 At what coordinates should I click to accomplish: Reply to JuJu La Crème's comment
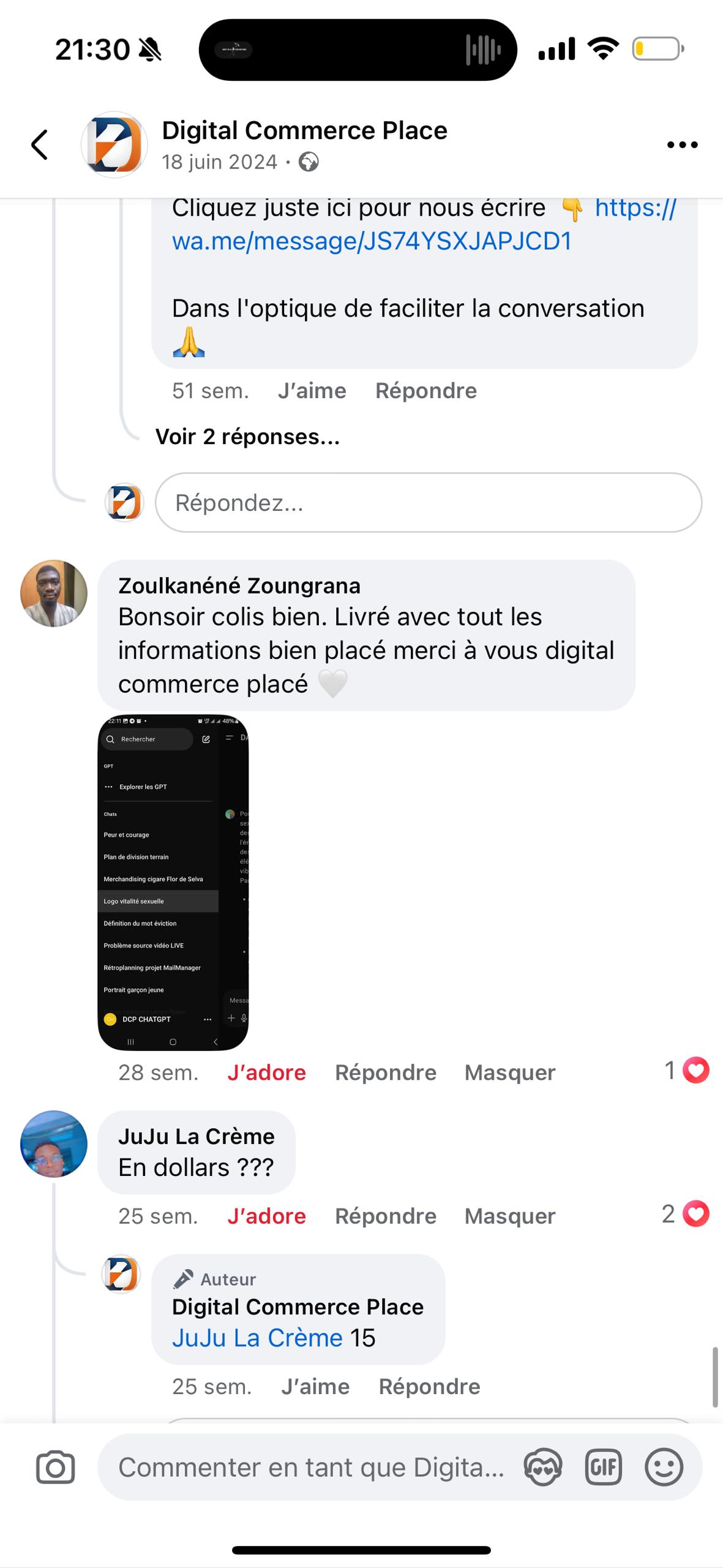pos(386,1216)
